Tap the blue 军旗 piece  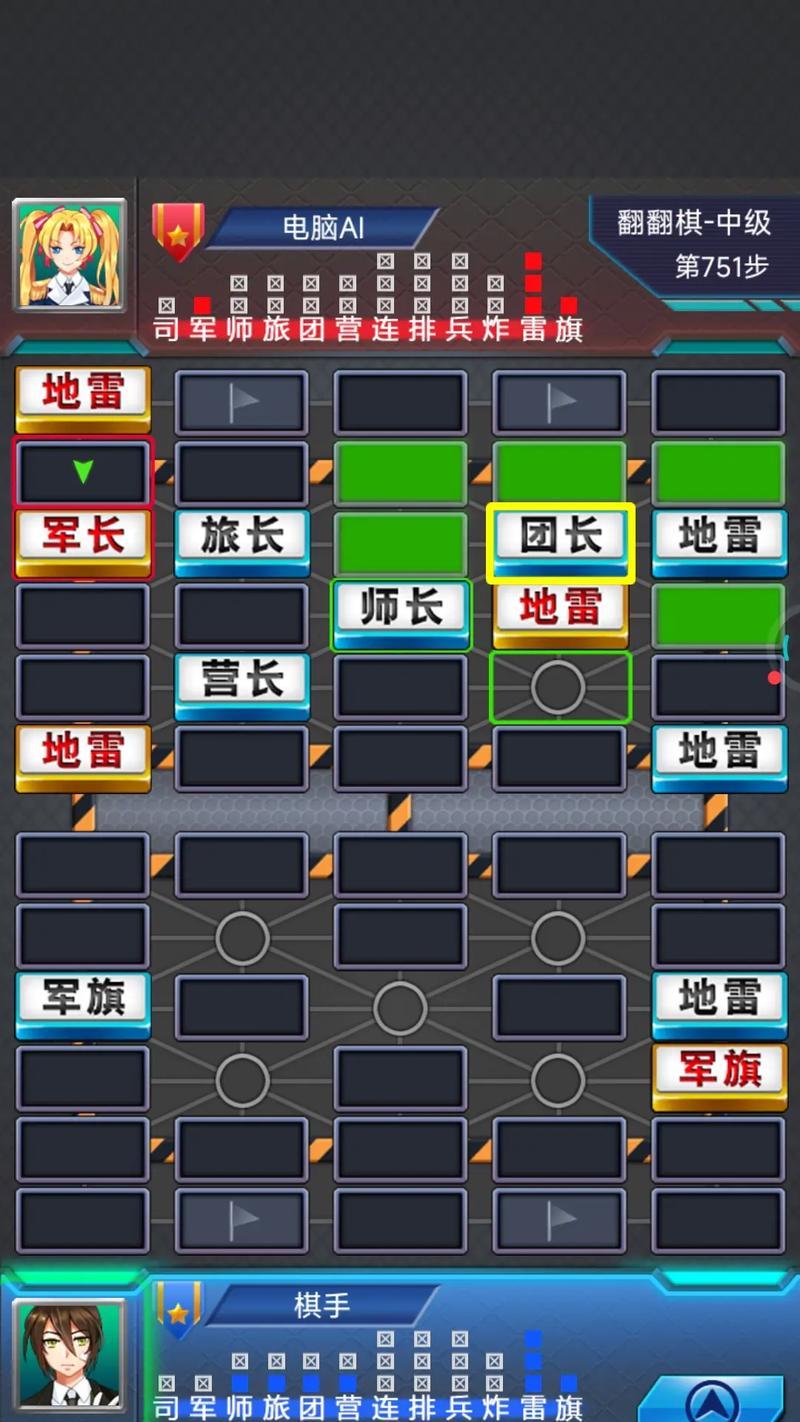point(83,1002)
